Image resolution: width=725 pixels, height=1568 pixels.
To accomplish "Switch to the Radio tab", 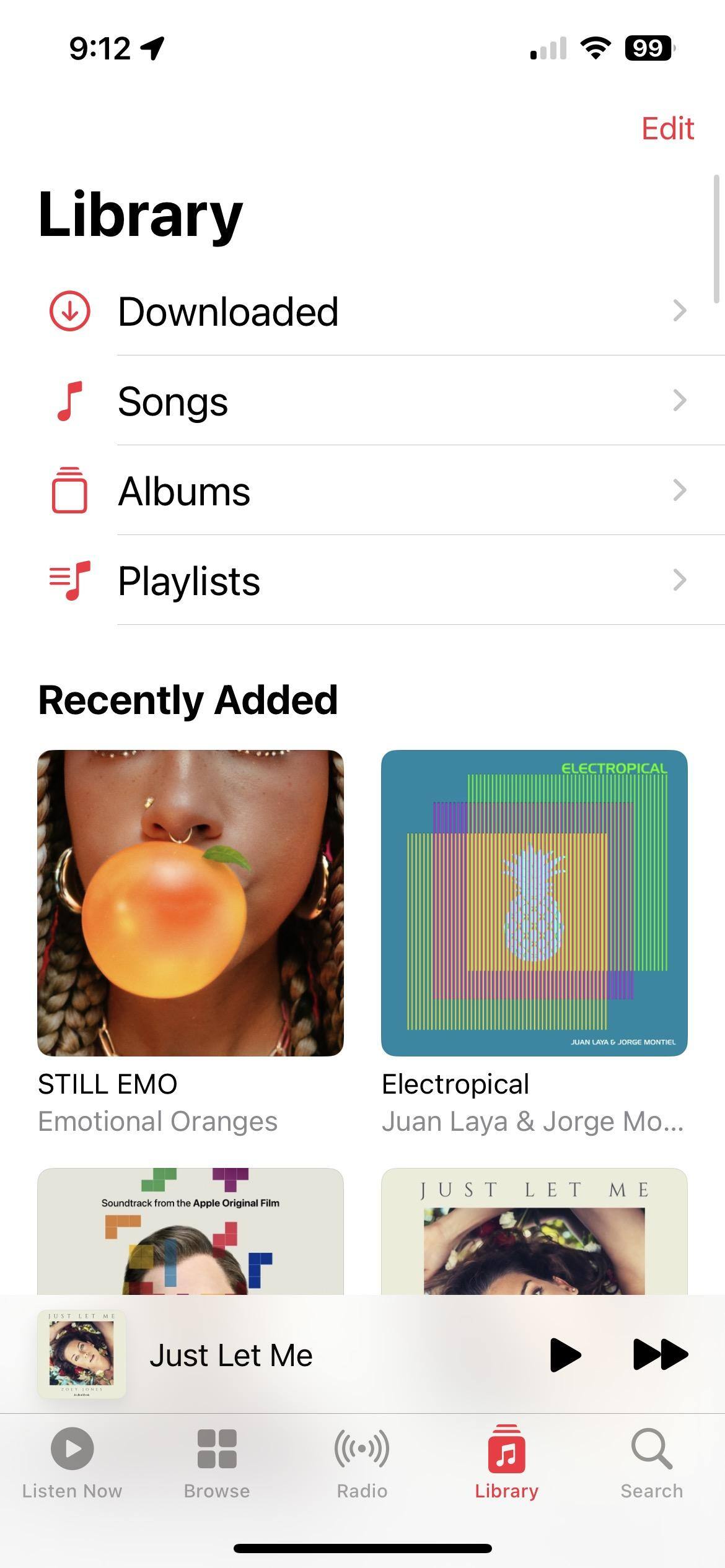I will [362, 1461].
